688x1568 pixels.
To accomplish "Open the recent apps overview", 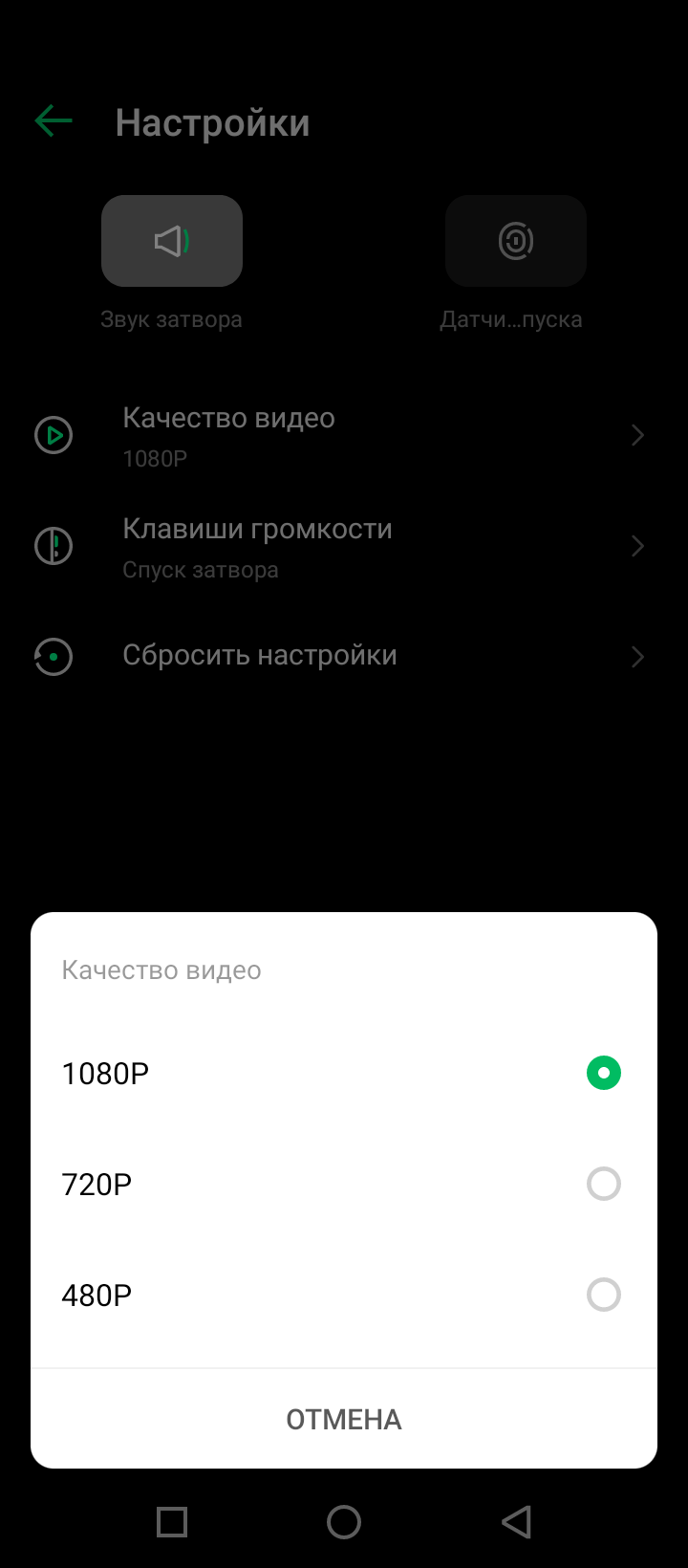I will (x=172, y=1521).
